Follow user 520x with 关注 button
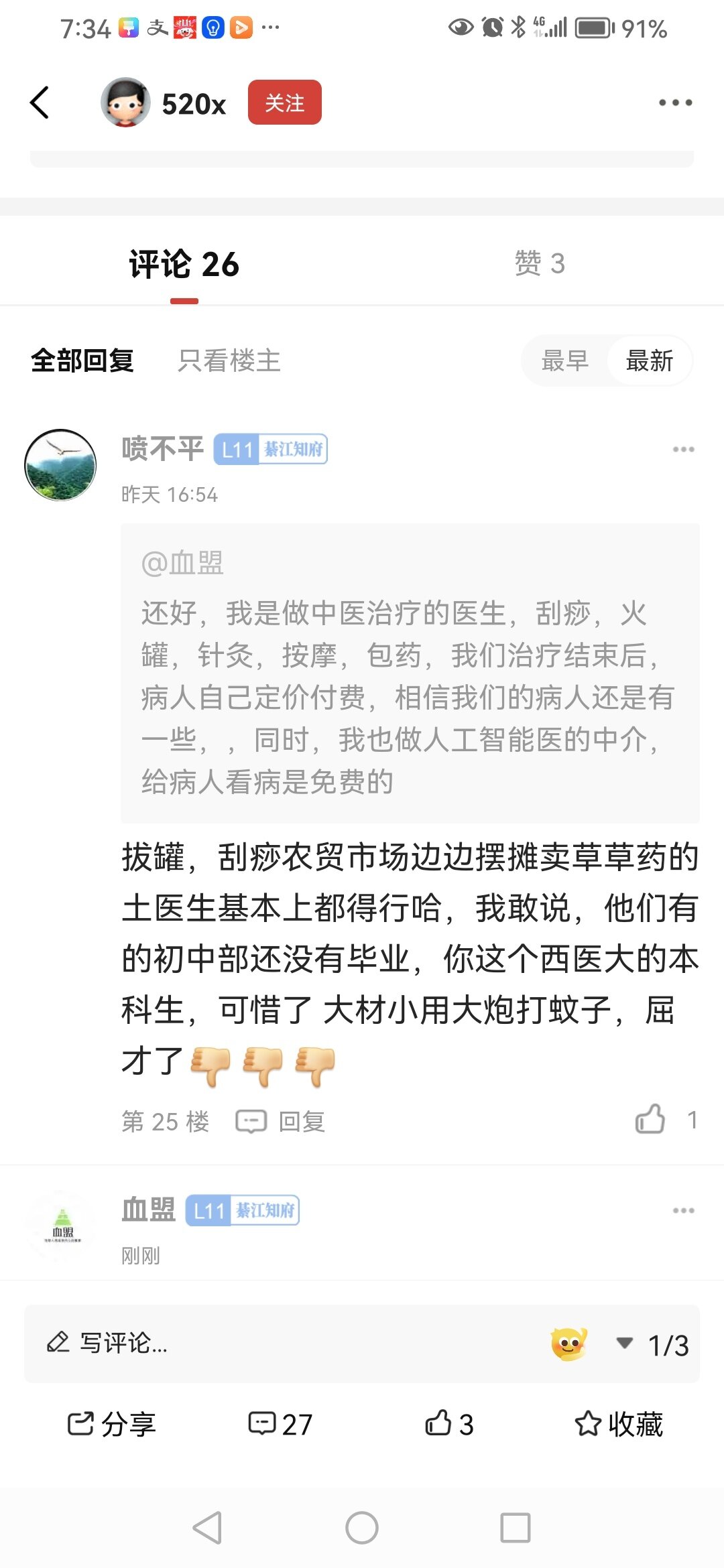 [285, 103]
